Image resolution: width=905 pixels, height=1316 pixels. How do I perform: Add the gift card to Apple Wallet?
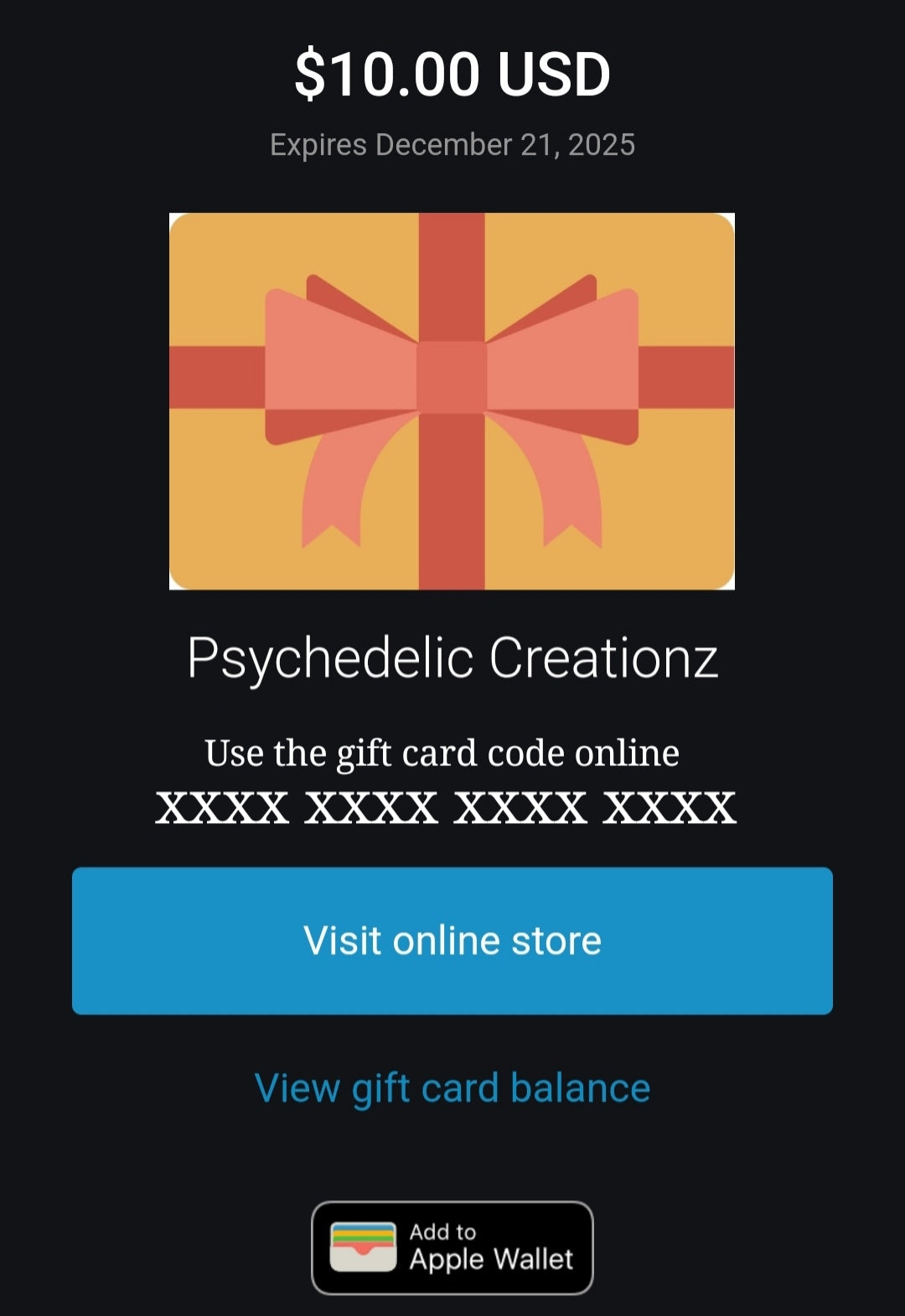tap(452, 1247)
